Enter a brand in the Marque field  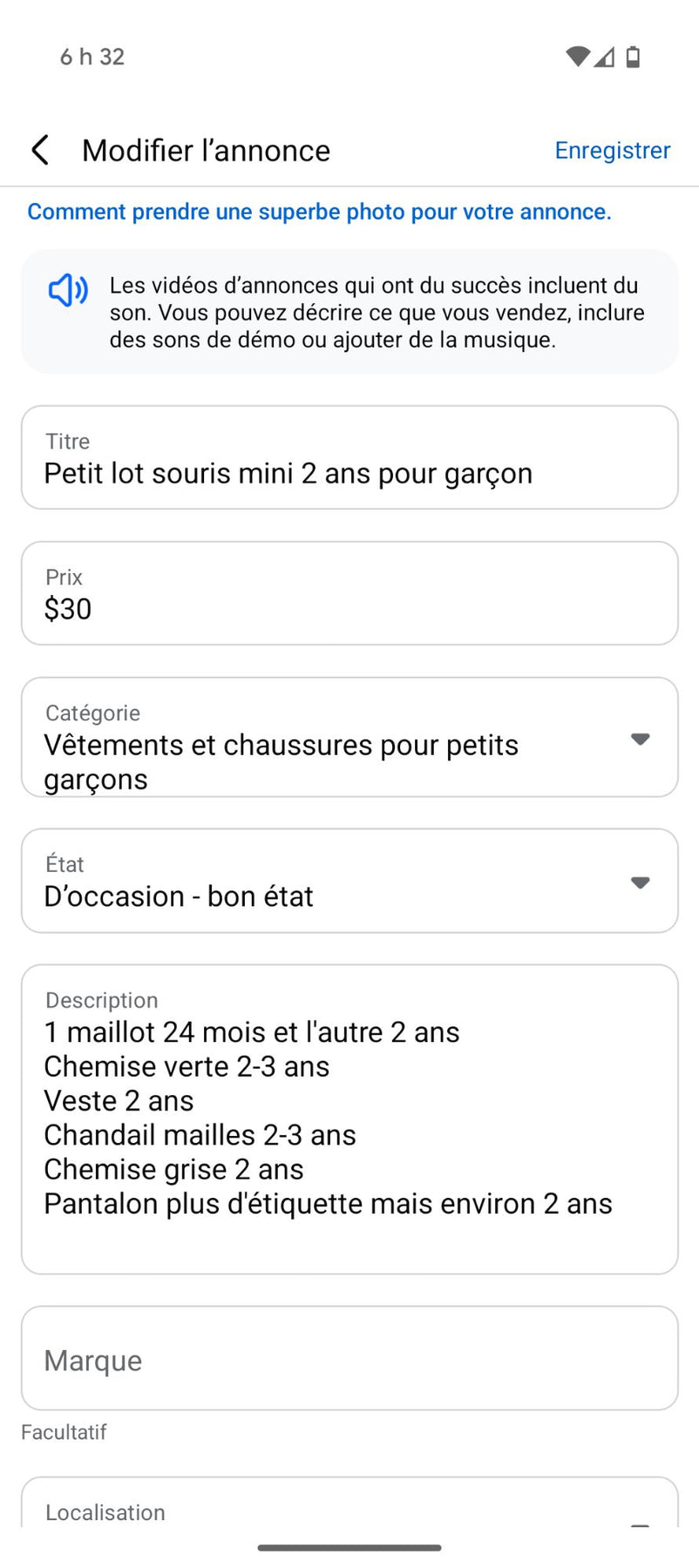click(349, 1358)
